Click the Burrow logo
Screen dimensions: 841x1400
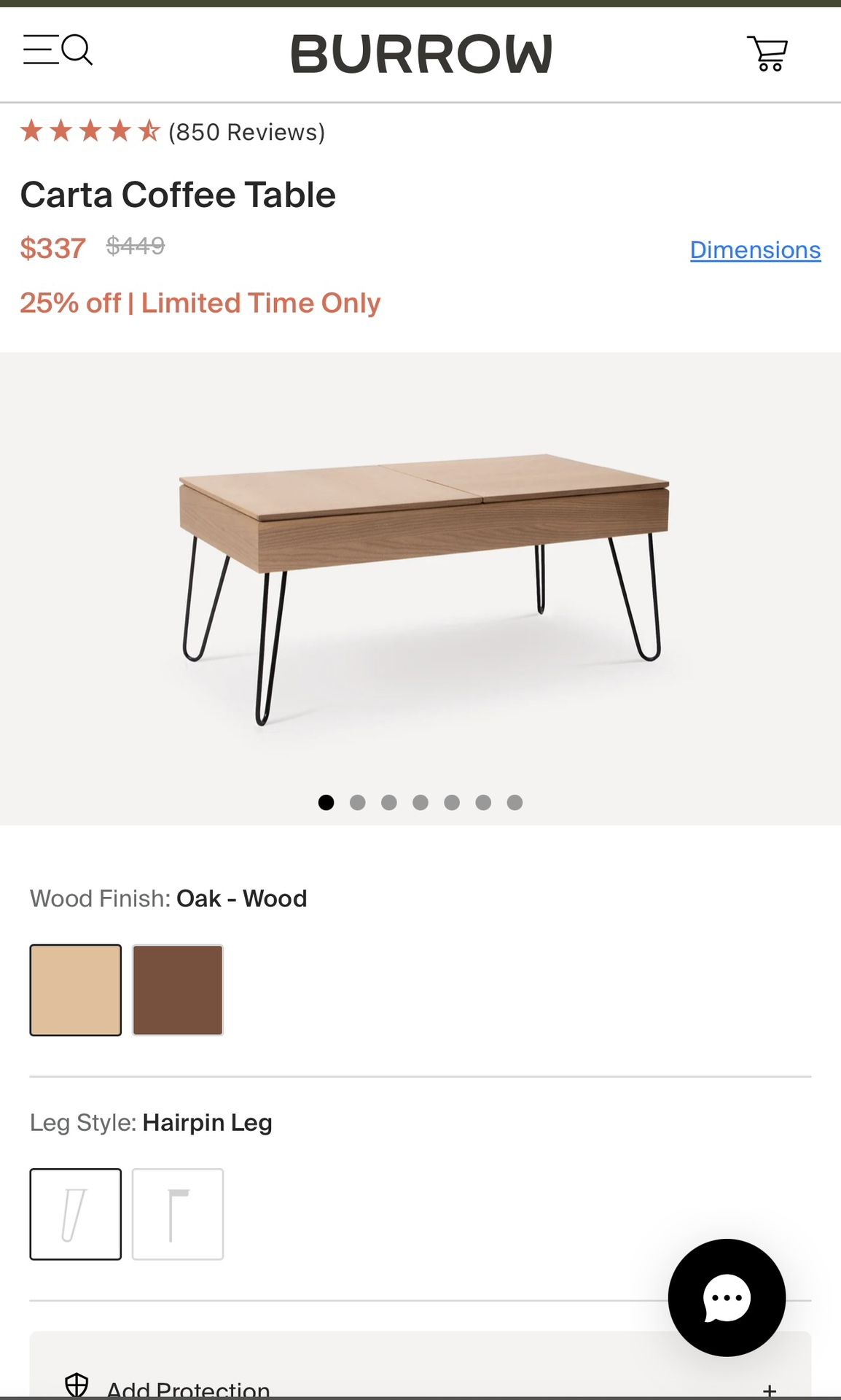(420, 52)
